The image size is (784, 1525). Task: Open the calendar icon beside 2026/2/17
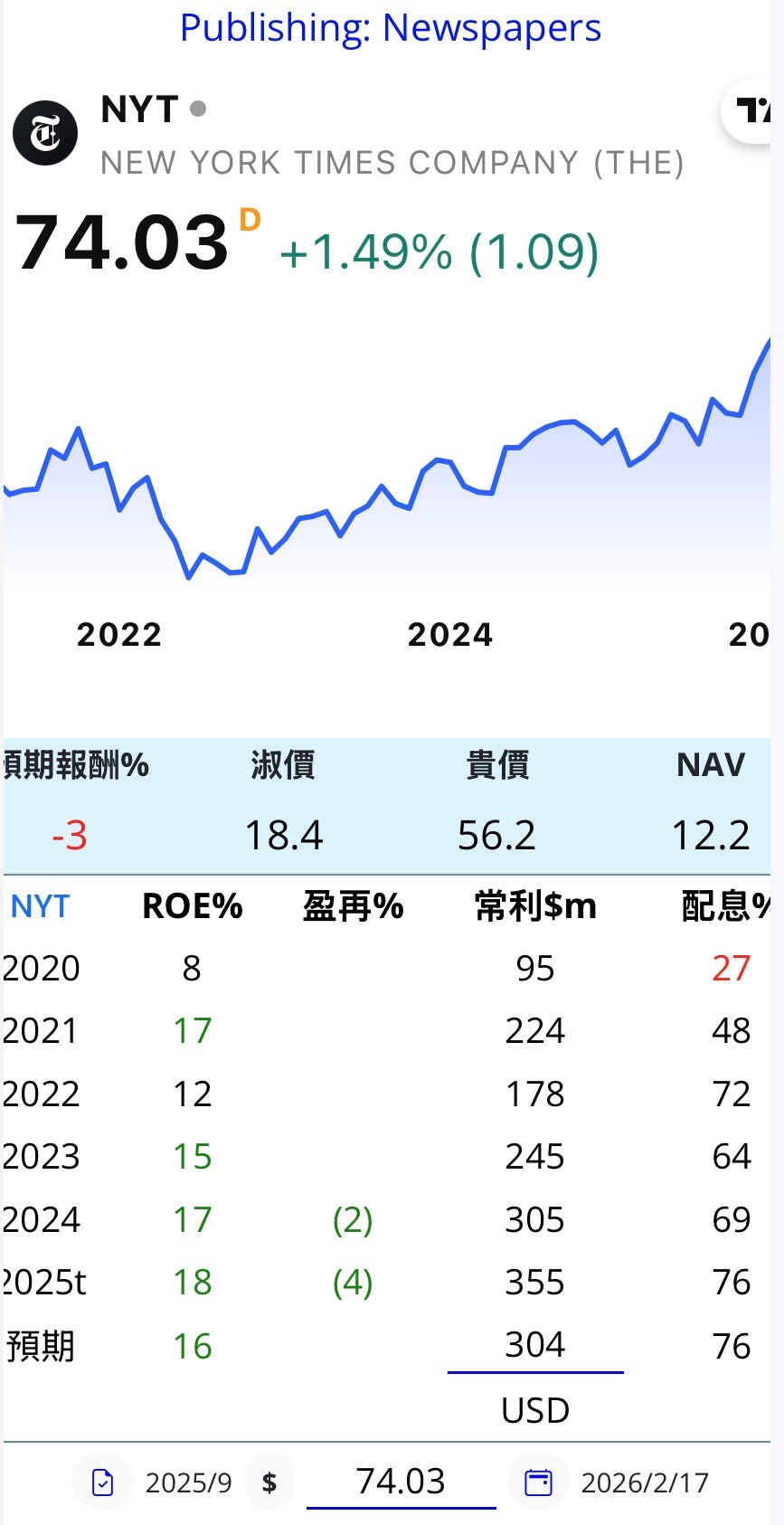coord(538,1482)
